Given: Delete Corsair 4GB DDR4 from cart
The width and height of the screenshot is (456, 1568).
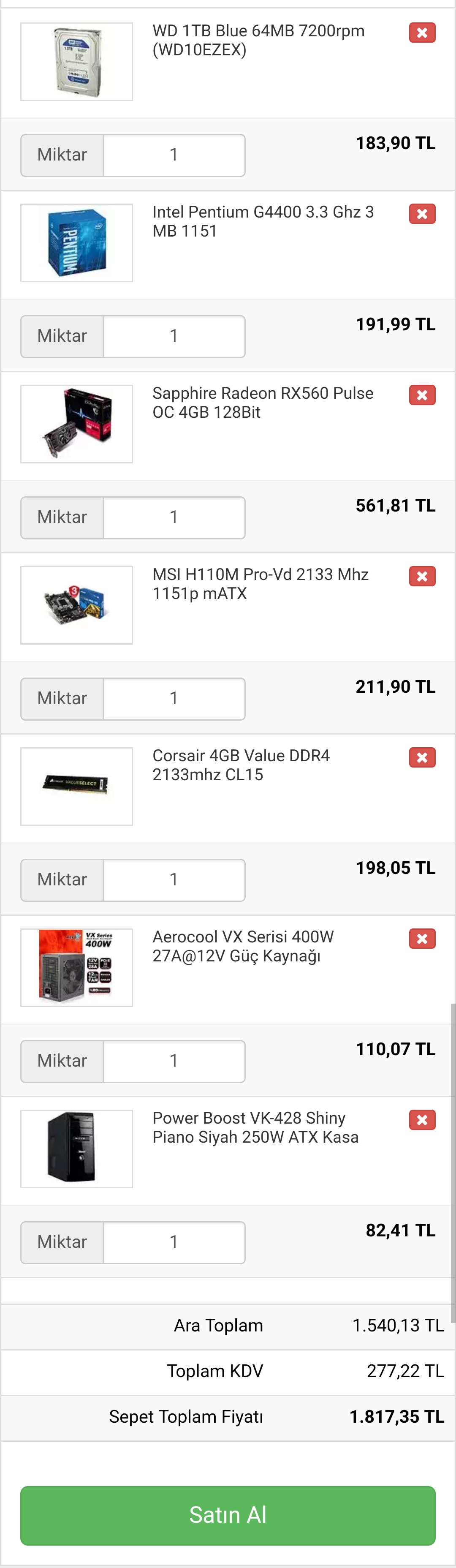Looking at the screenshot, I should coord(422,758).
